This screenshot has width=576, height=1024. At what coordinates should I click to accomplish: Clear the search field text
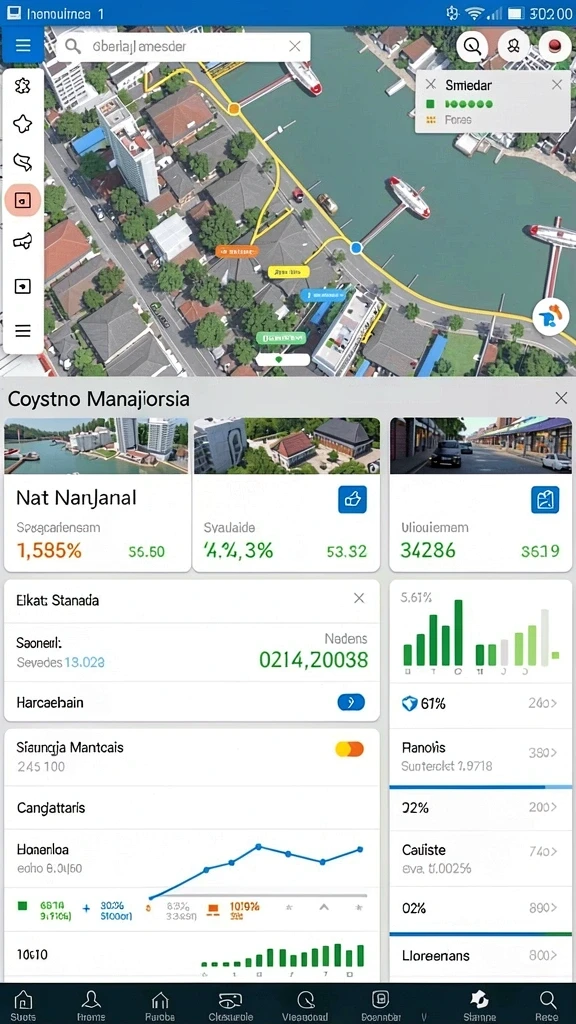(x=295, y=46)
